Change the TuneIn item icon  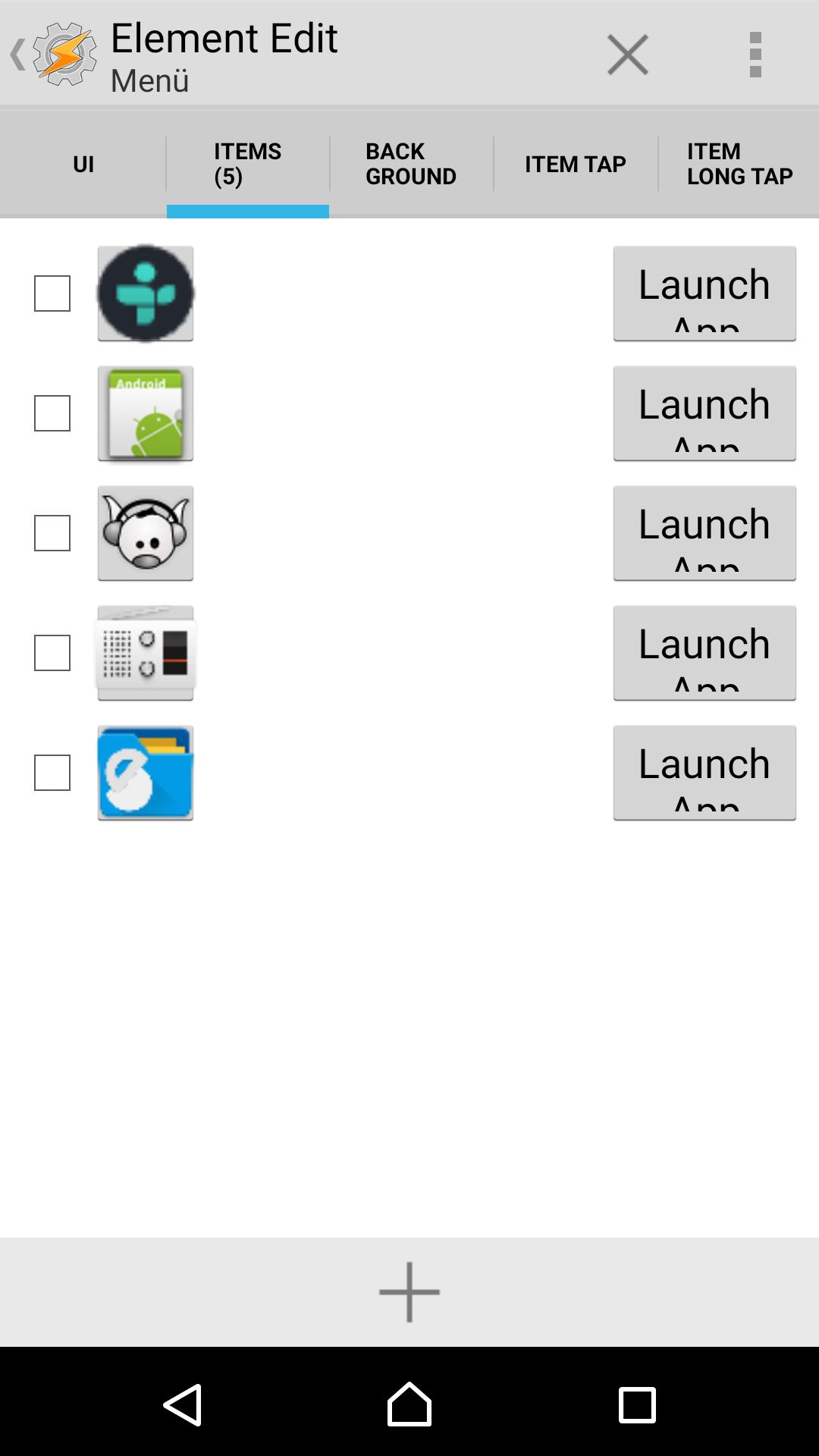tap(146, 293)
